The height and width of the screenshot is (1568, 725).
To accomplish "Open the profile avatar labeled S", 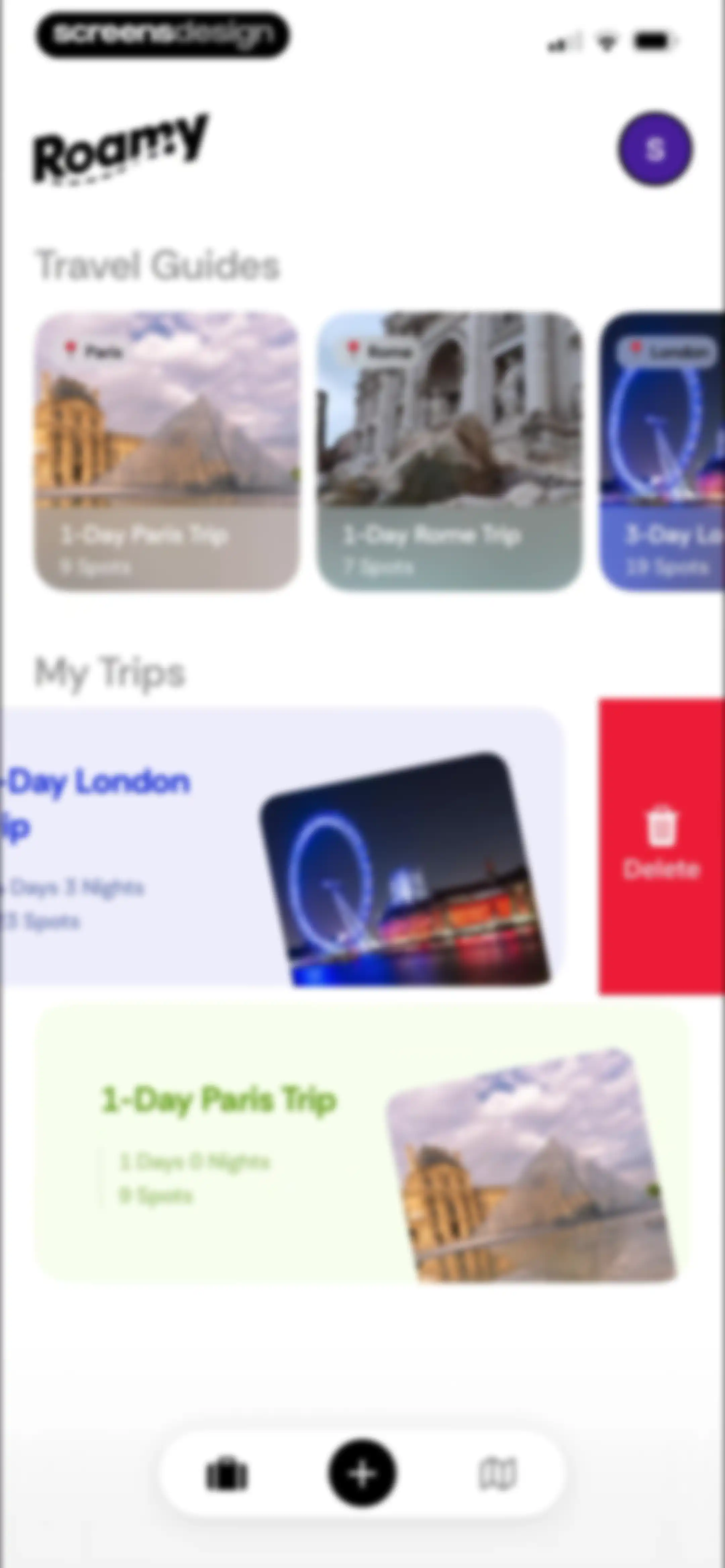I will click(655, 148).
